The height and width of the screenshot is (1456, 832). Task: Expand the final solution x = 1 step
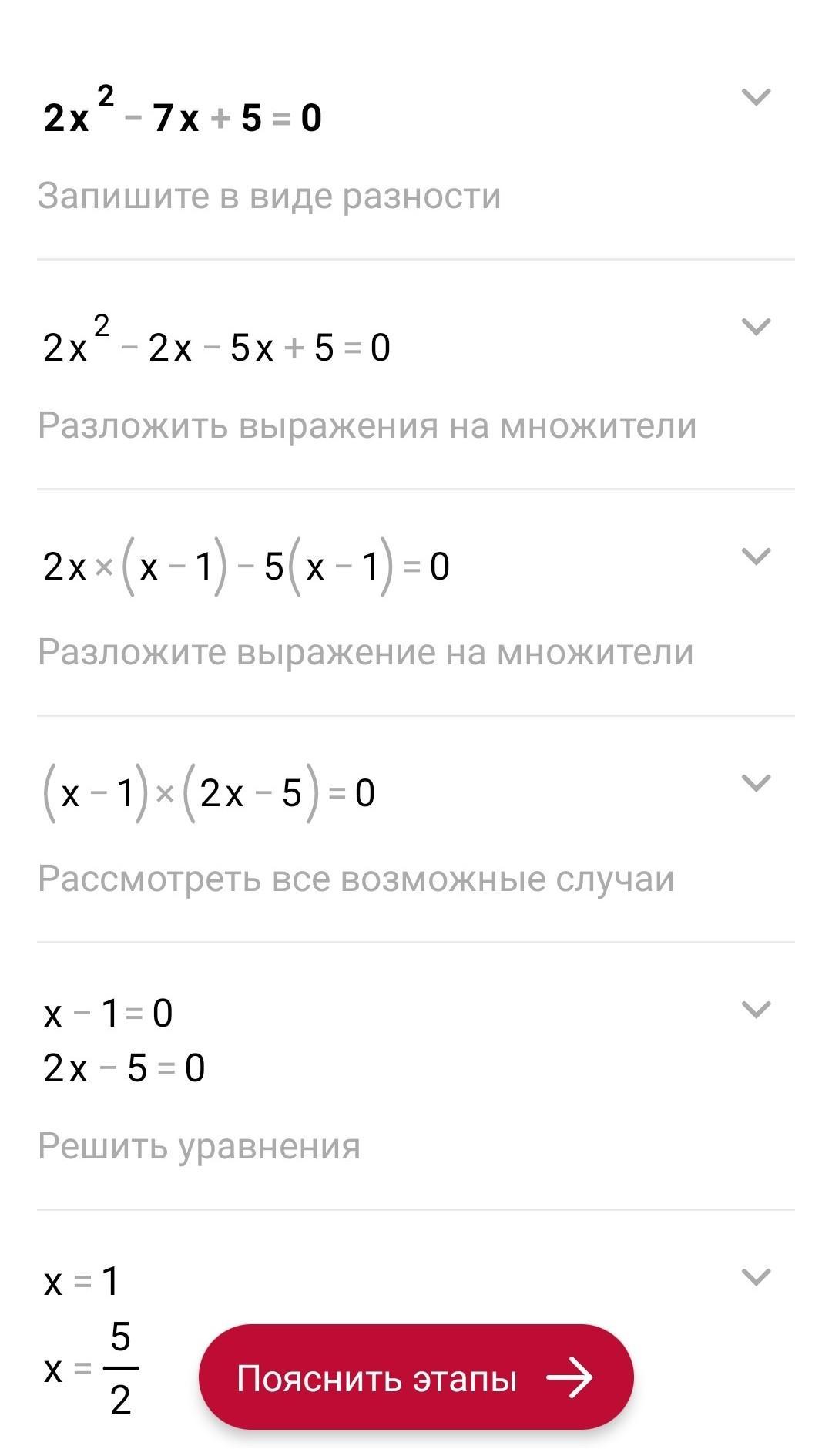tap(755, 1277)
